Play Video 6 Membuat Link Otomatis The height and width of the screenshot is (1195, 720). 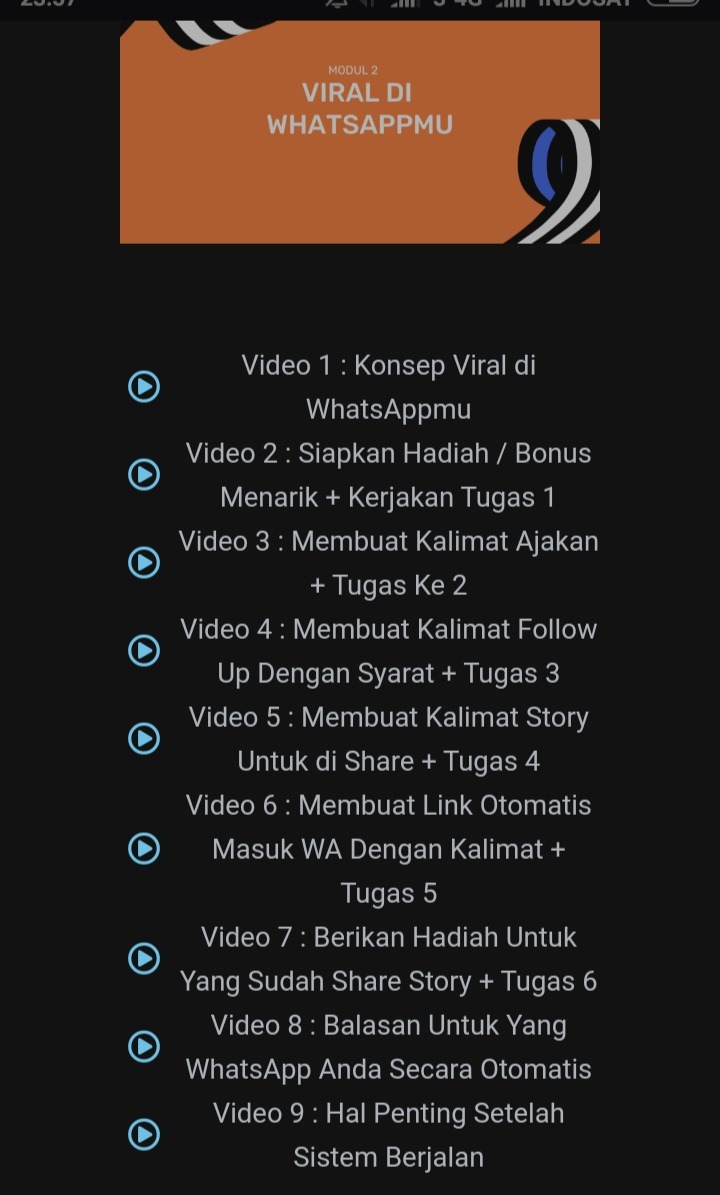point(388,849)
